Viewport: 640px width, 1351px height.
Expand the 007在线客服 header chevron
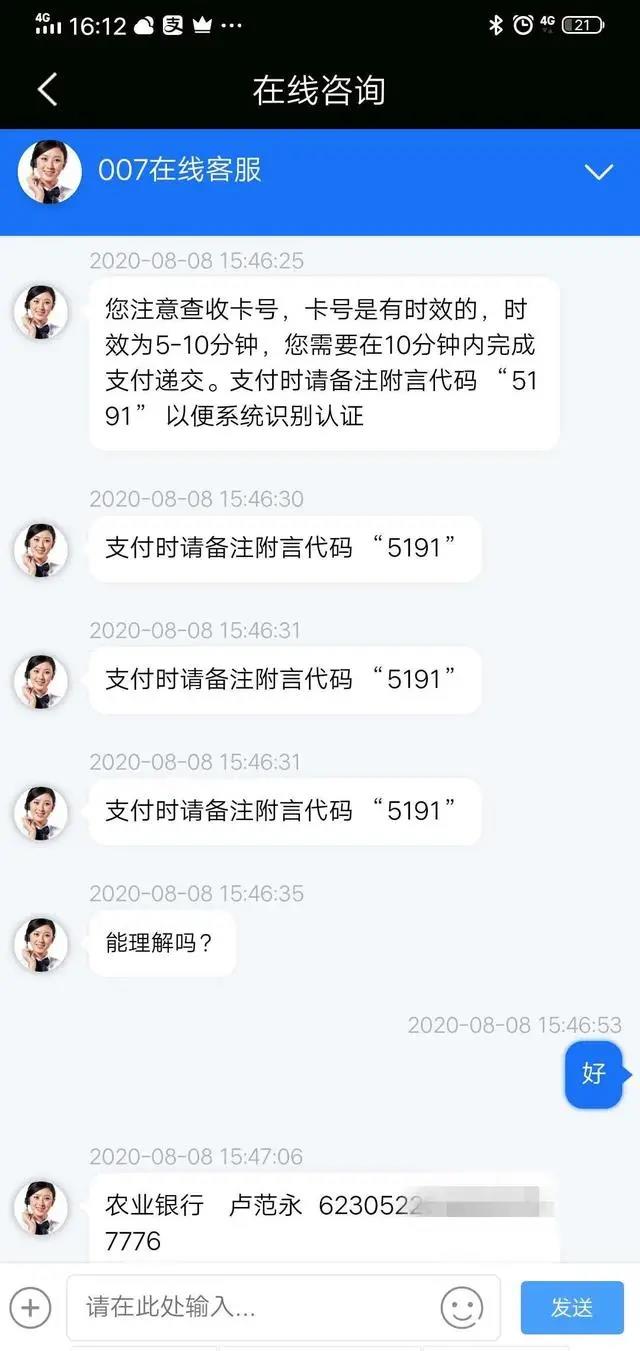[x=598, y=172]
